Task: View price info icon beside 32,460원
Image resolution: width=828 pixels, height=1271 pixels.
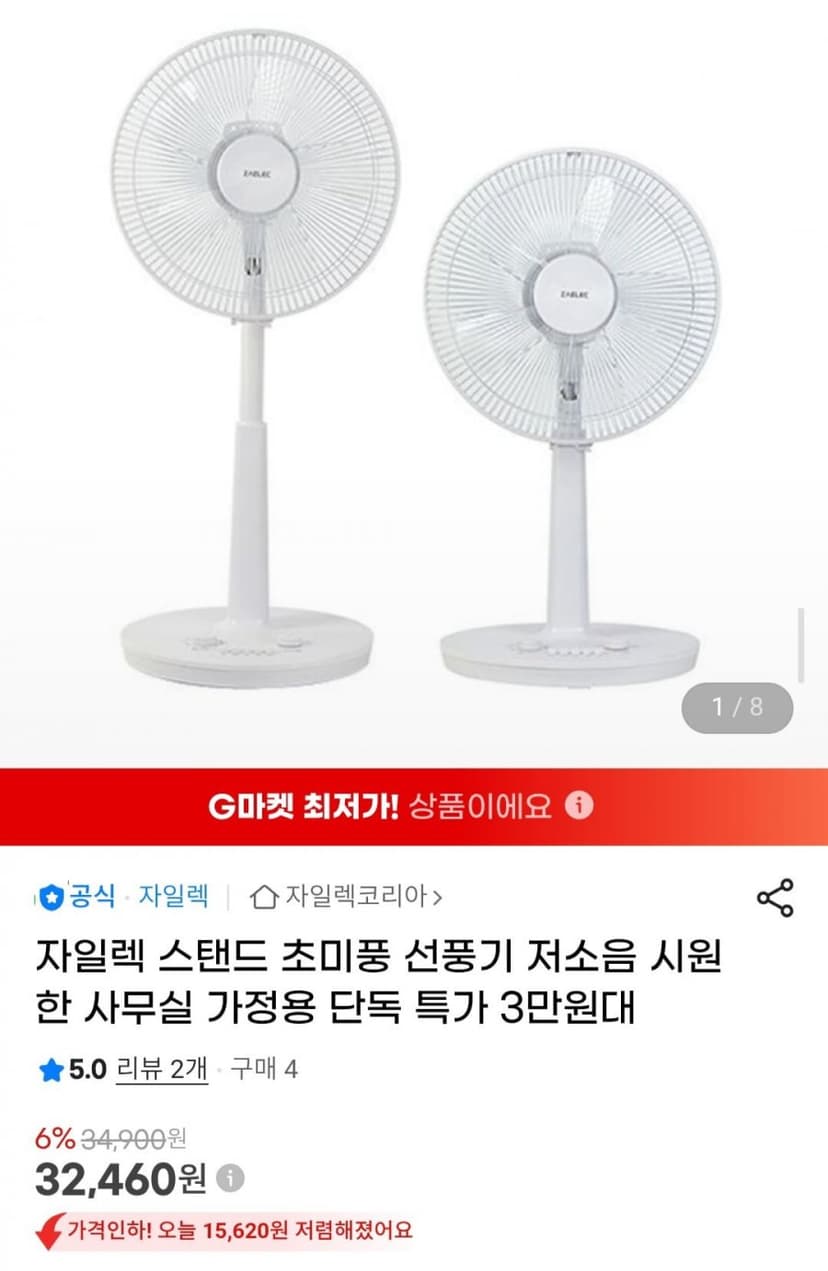Action: coord(230,1179)
